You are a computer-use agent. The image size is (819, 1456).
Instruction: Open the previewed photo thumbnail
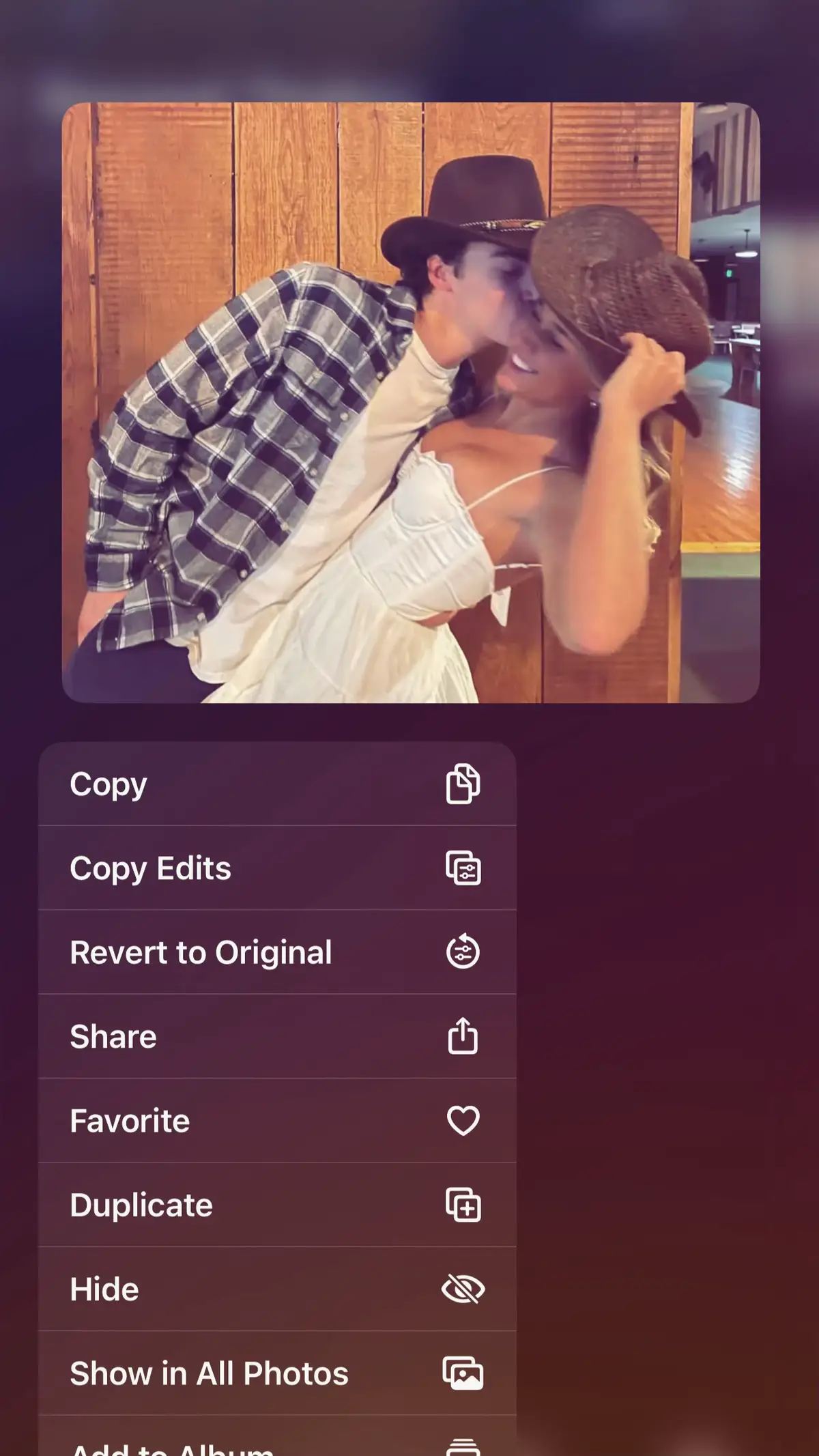pos(410,403)
